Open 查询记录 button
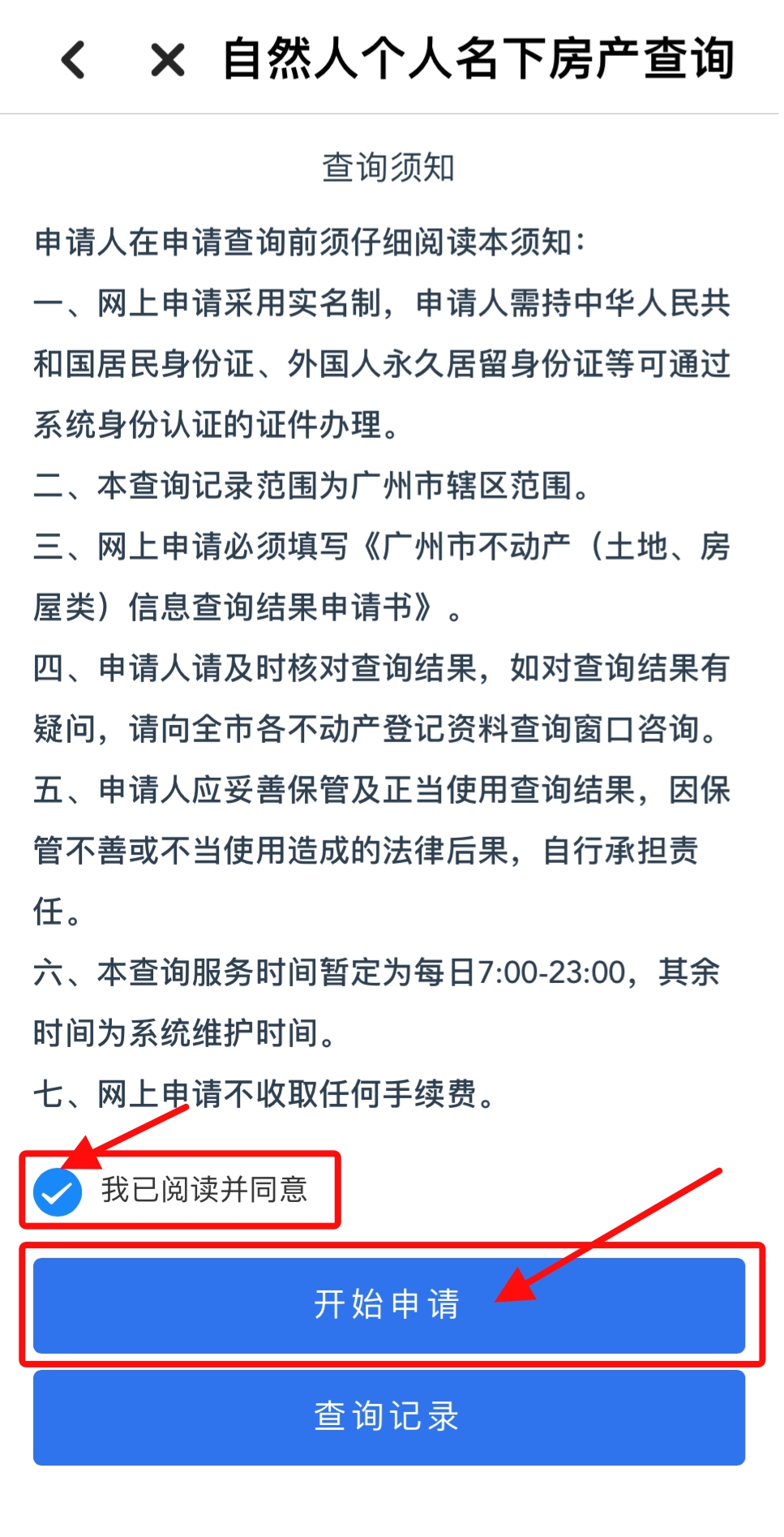Viewport: 784px width, 1537px height. tap(389, 1417)
